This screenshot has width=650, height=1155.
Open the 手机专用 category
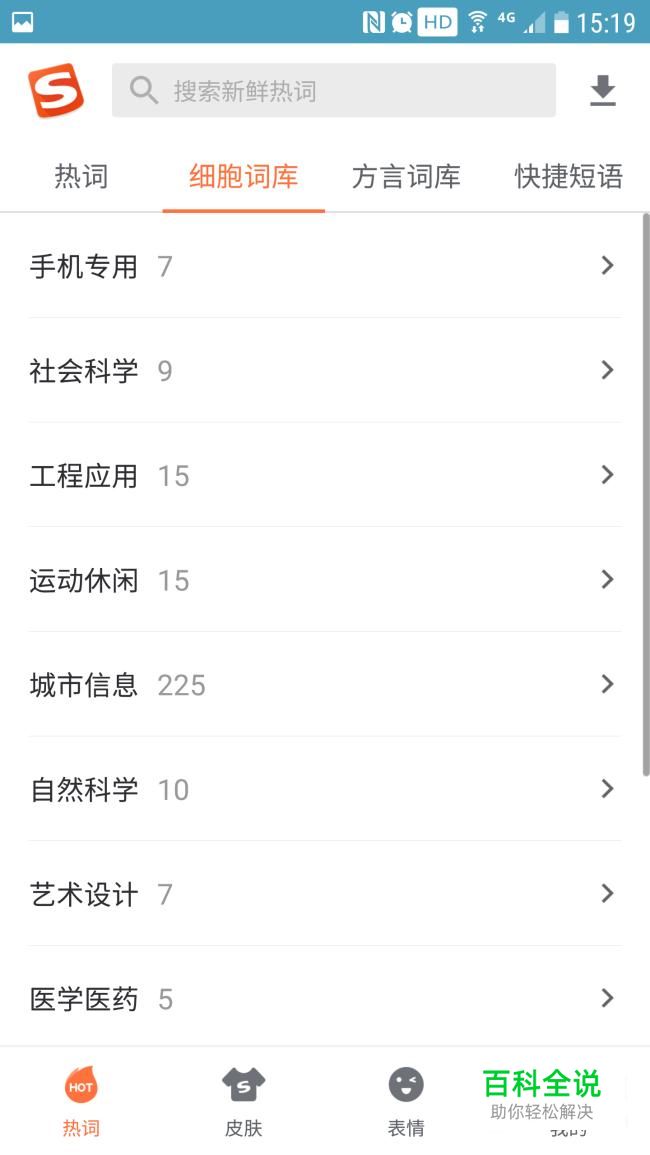[325, 266]
